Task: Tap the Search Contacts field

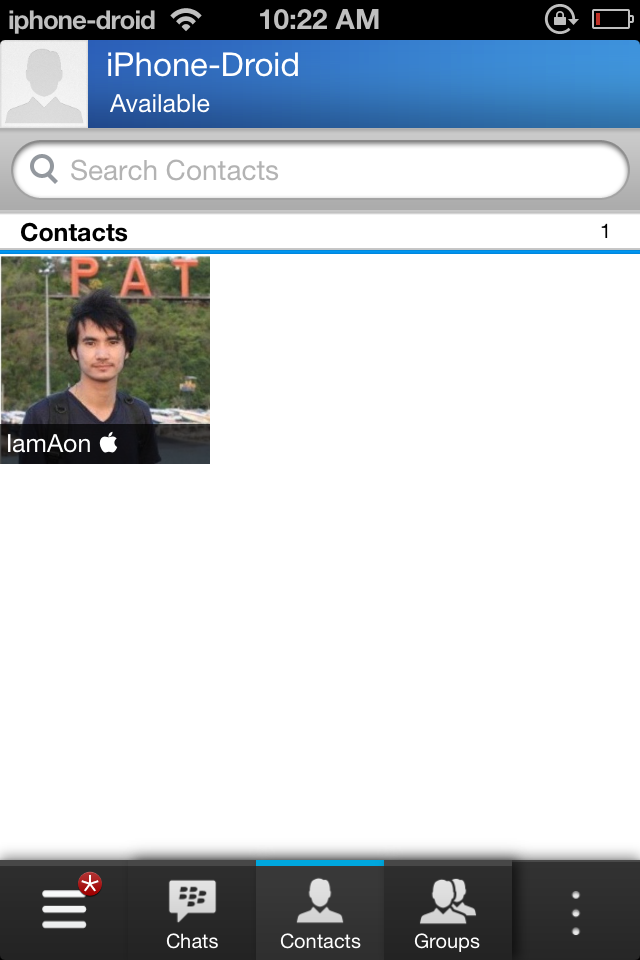Action: pyautogui.click(x=320, y=170)
